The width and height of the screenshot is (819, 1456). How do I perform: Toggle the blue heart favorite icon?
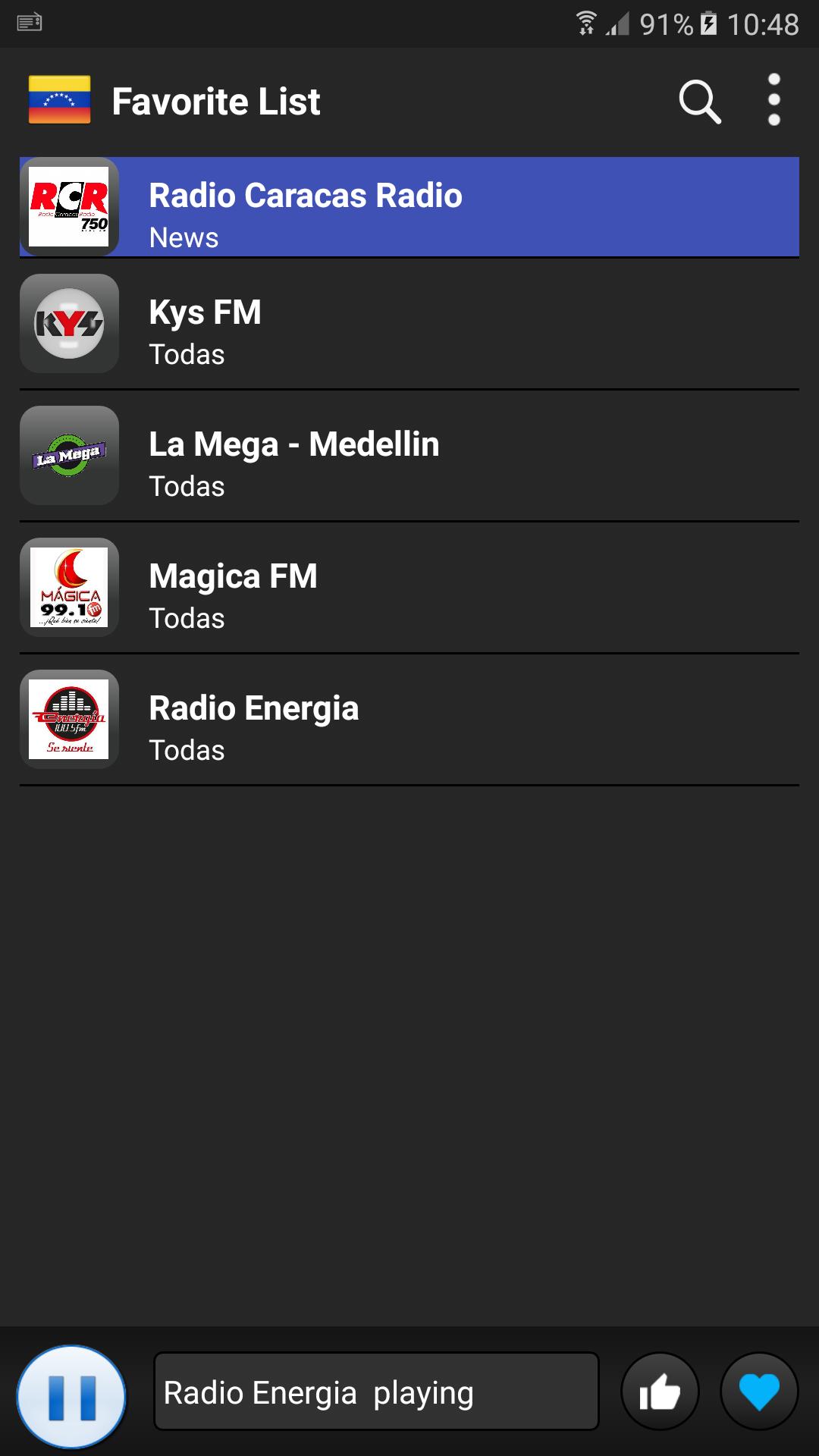[759, 1392]
